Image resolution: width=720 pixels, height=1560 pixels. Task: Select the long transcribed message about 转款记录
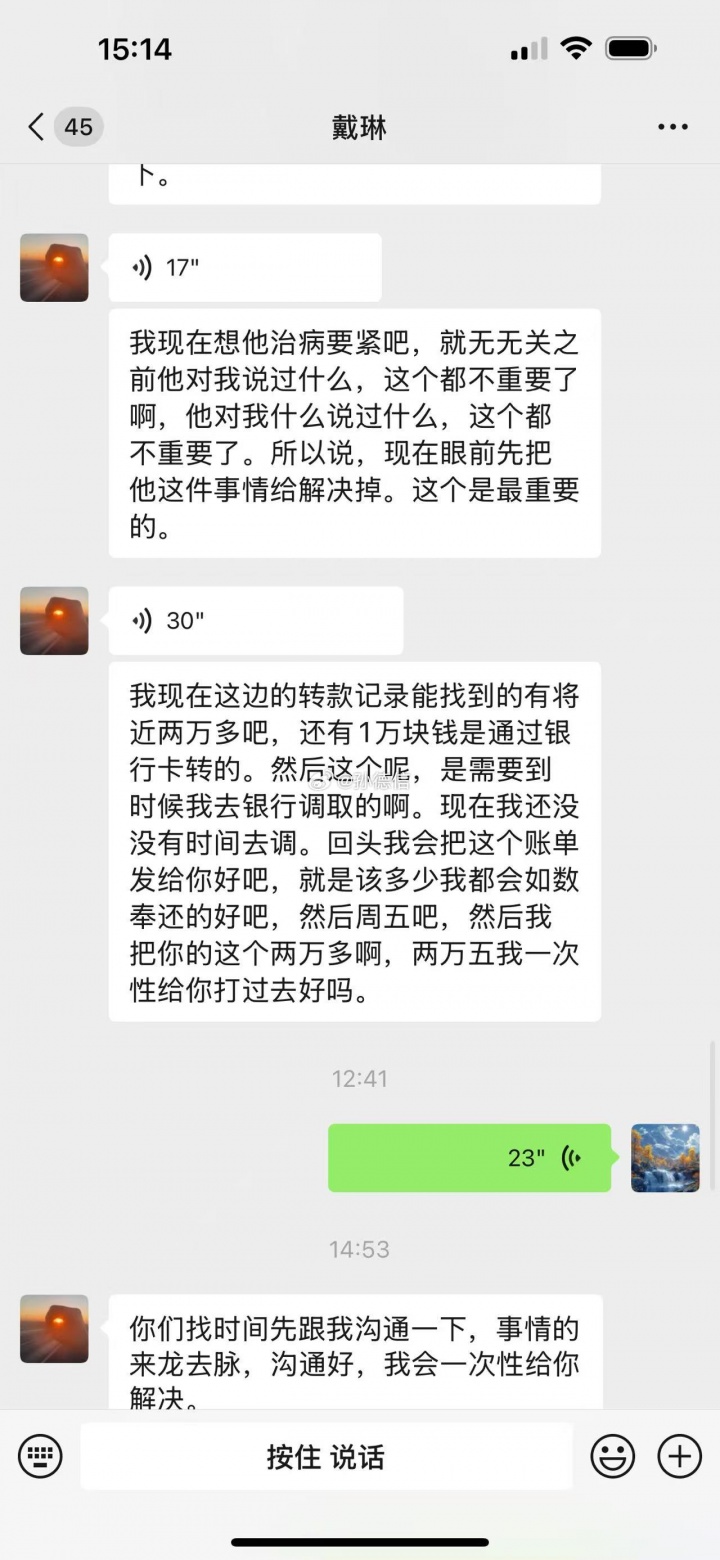(x=354, y=843)
